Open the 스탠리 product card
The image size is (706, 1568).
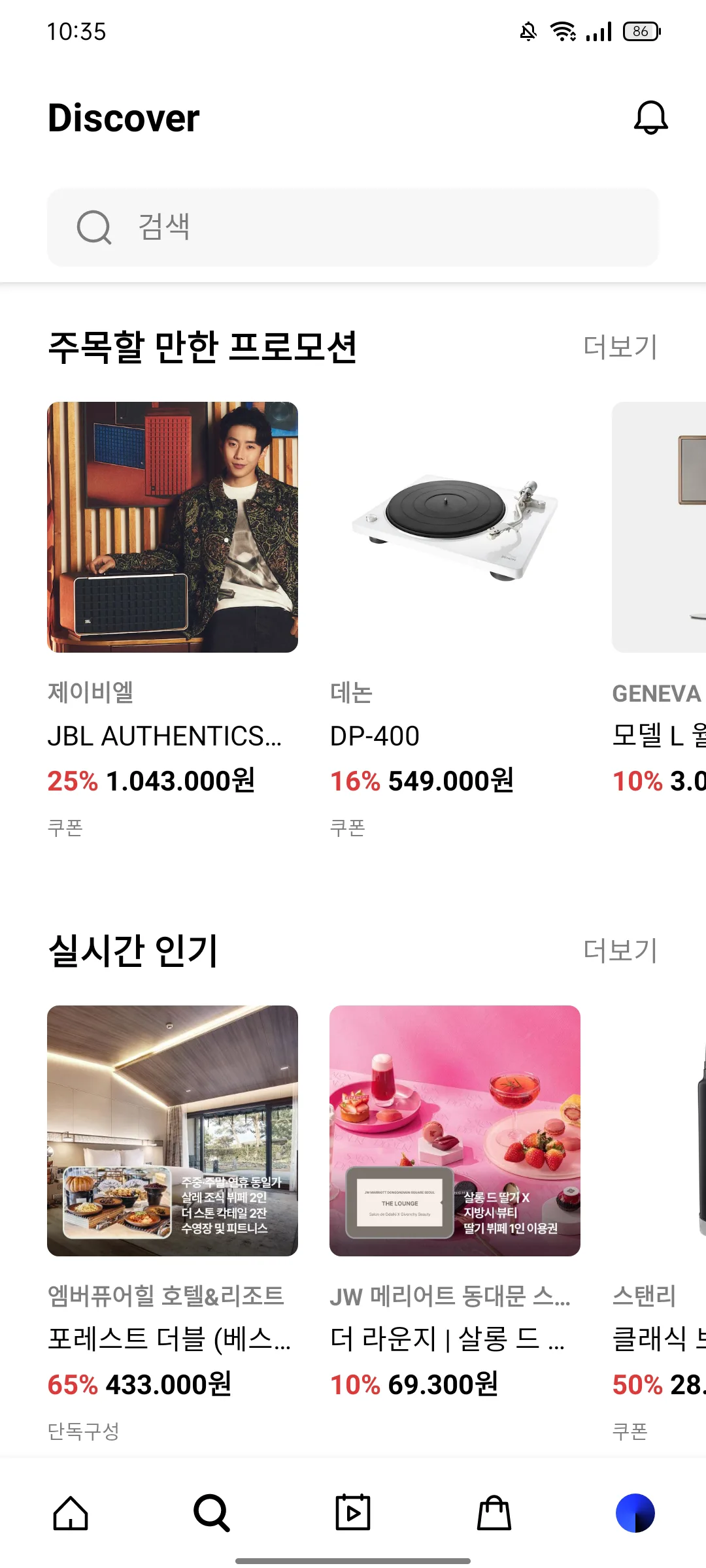pos(659,1223)
